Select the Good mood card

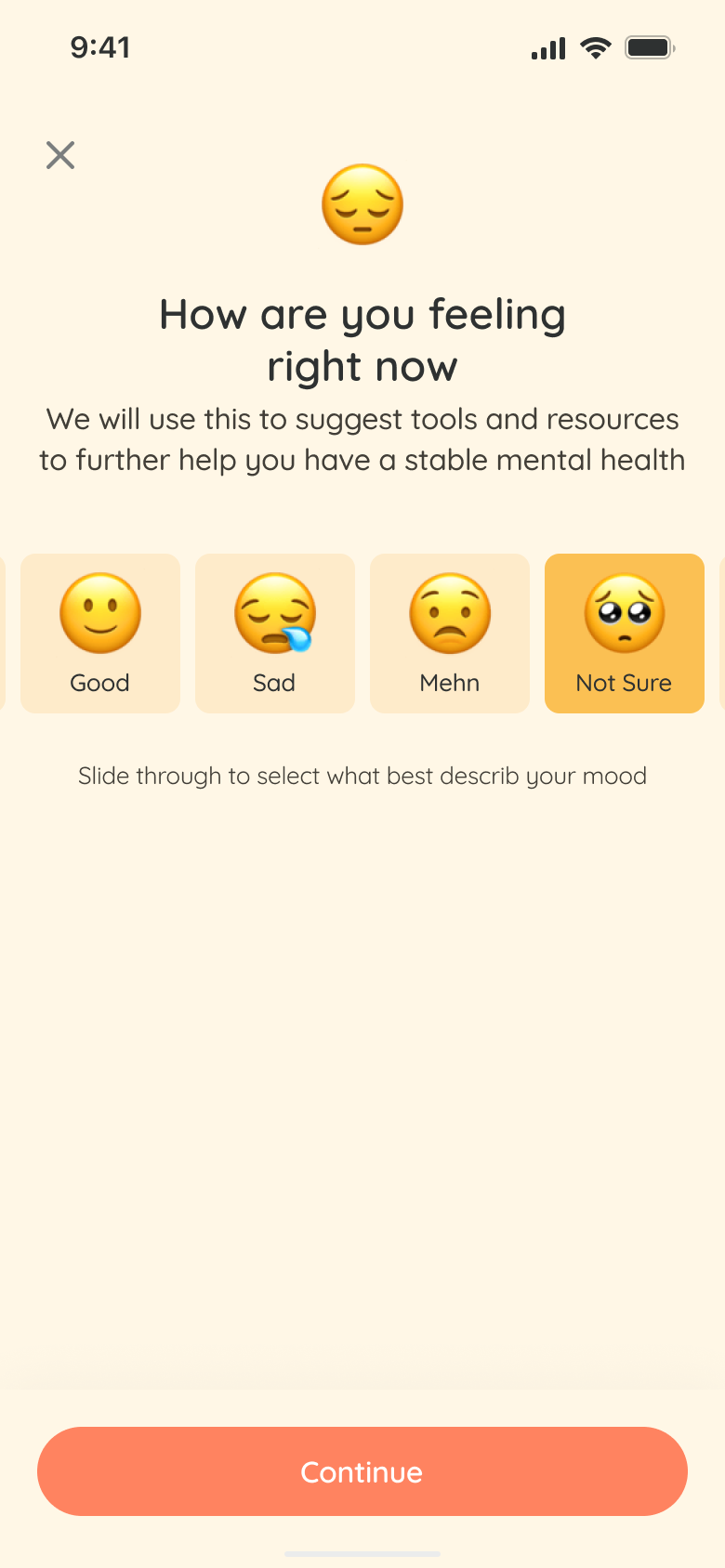pos(99,634)
